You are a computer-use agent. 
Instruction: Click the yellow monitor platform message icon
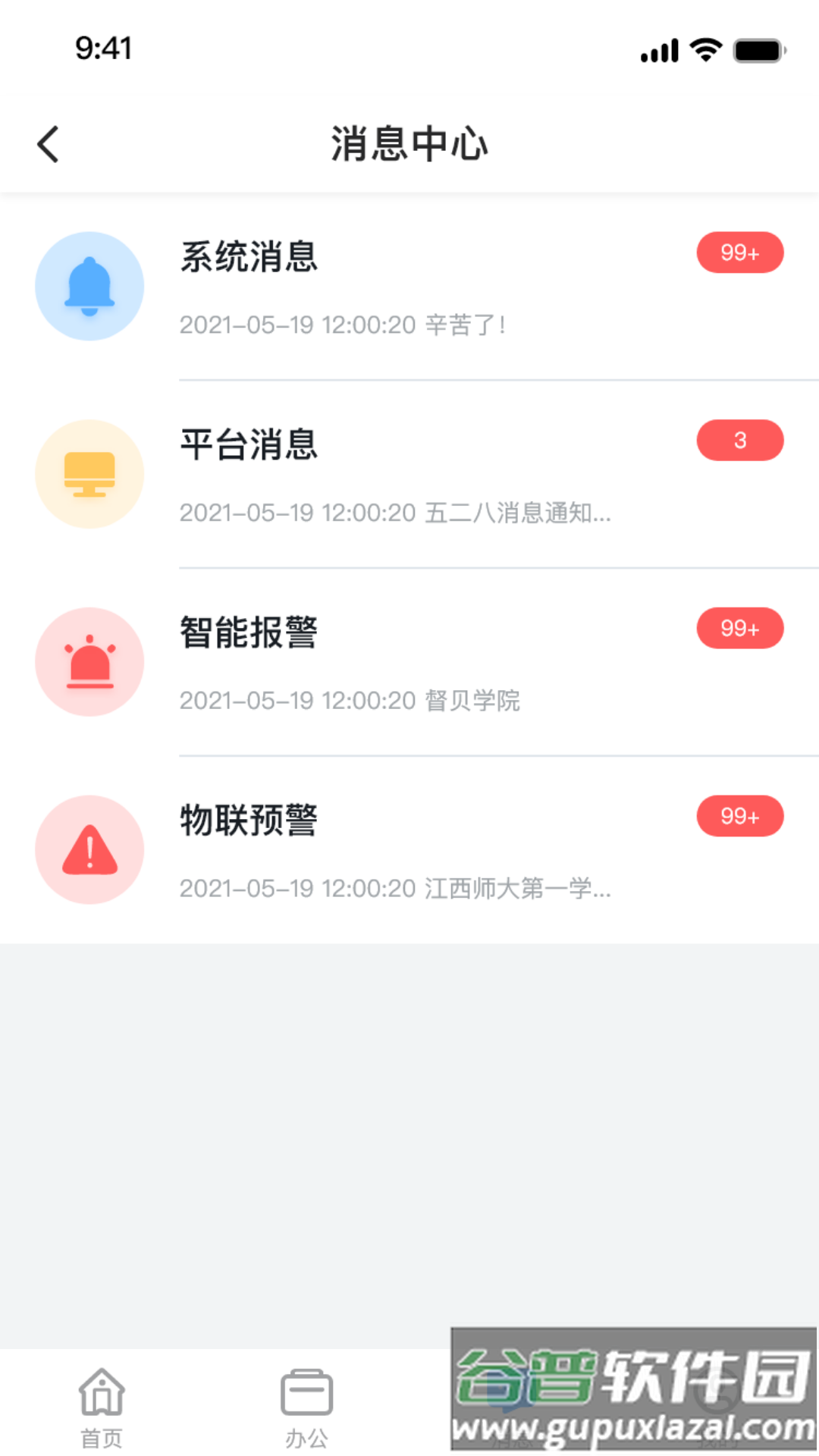(x=89, y=473)
